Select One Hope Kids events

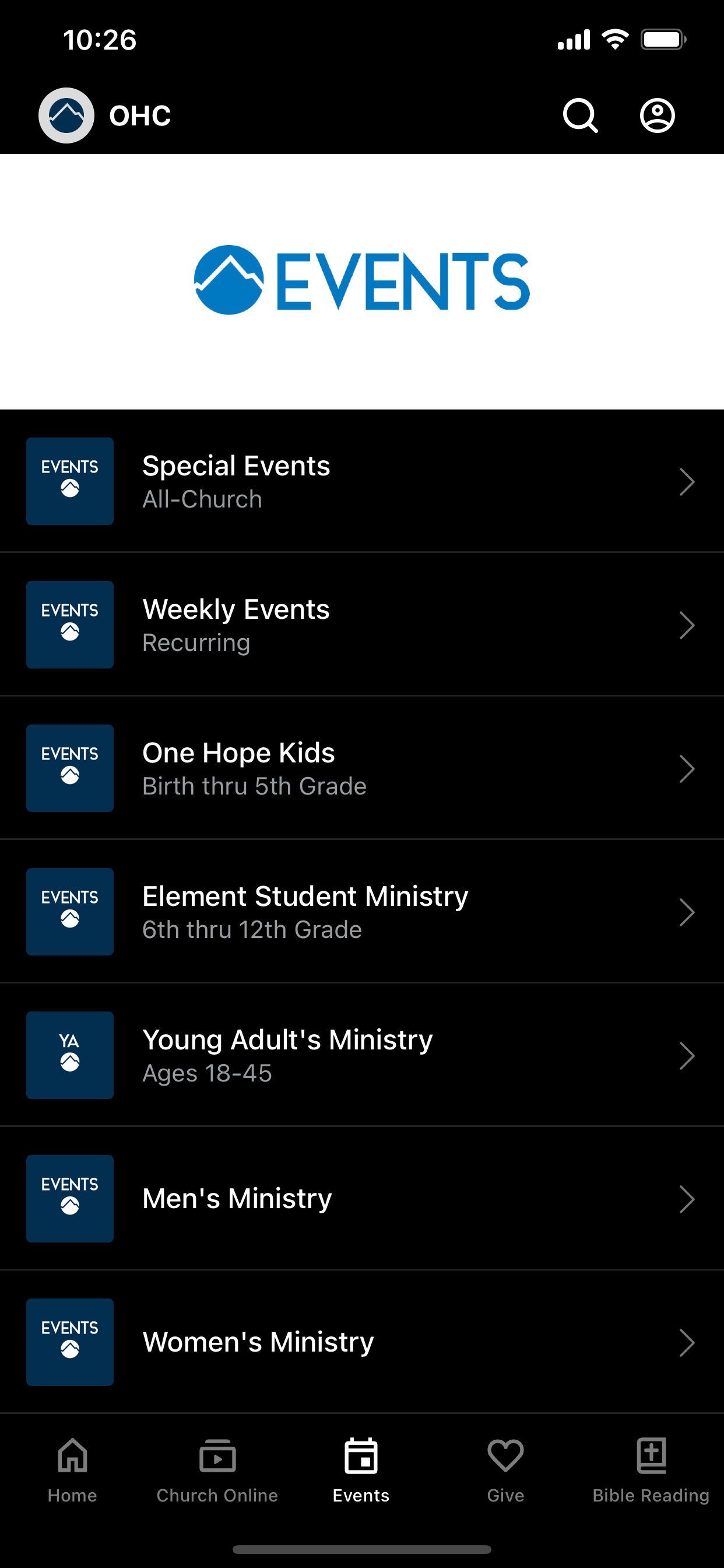pyautogui.click(x=362, y=768)
